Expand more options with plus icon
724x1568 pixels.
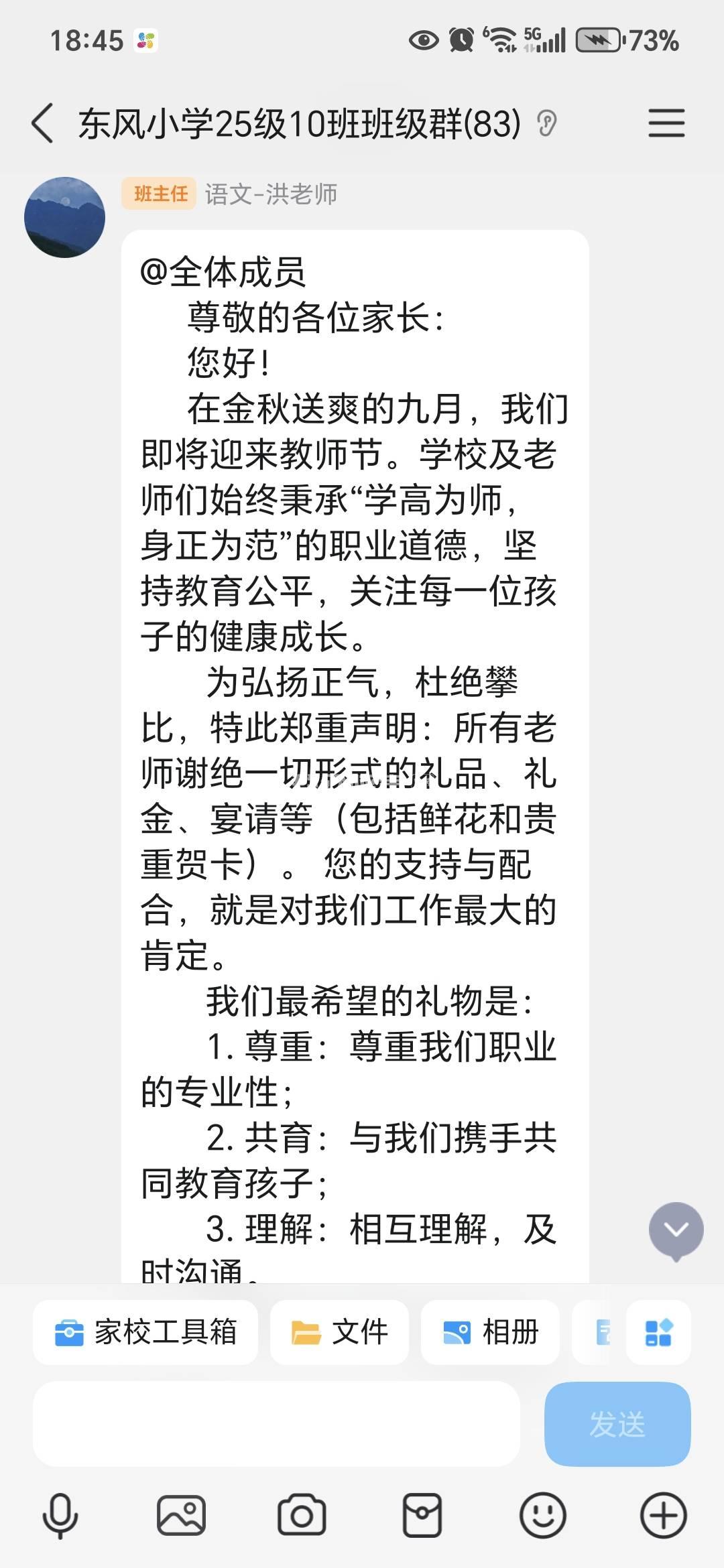[663, 1516]
